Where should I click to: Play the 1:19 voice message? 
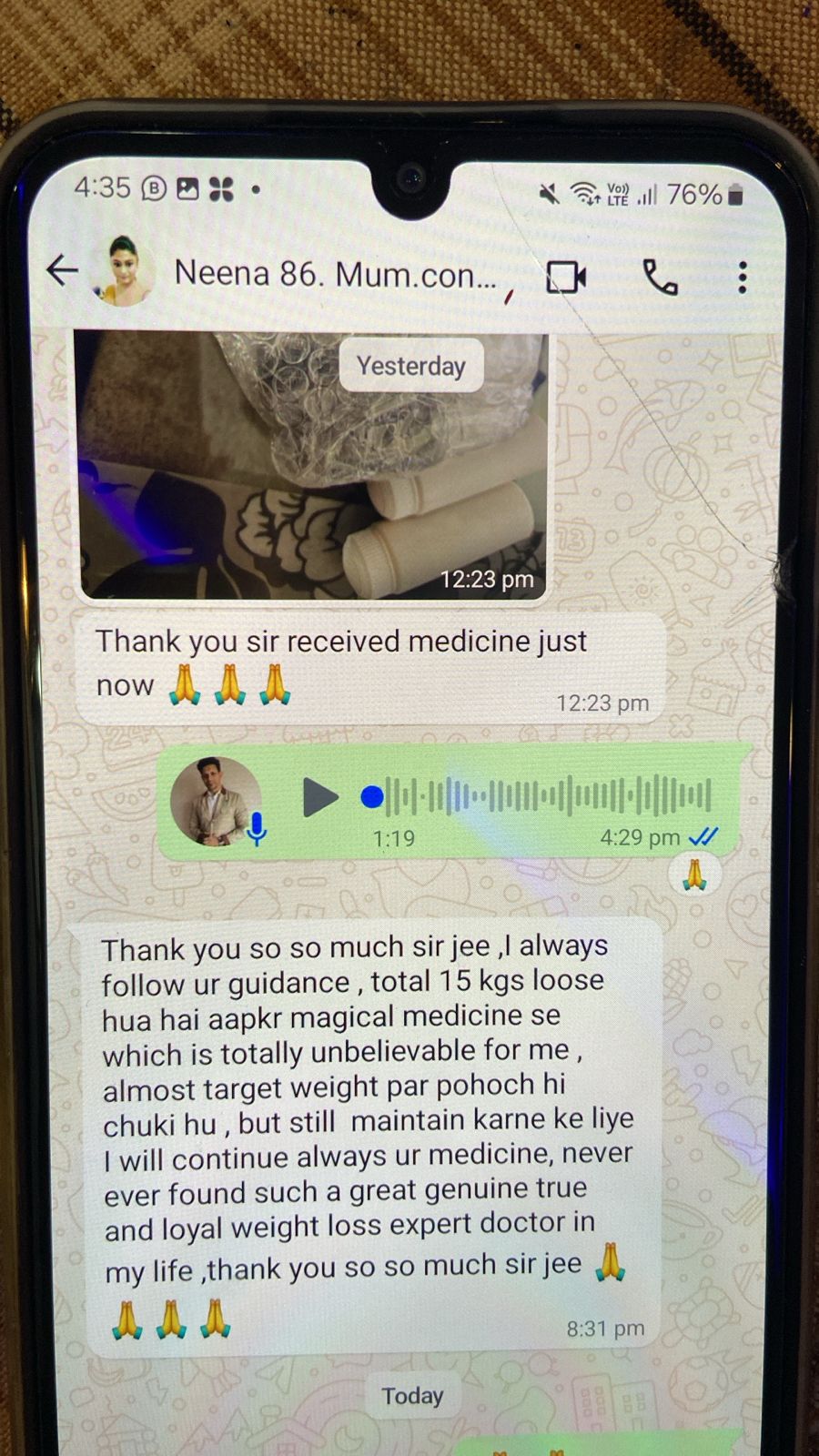(318, 798)
